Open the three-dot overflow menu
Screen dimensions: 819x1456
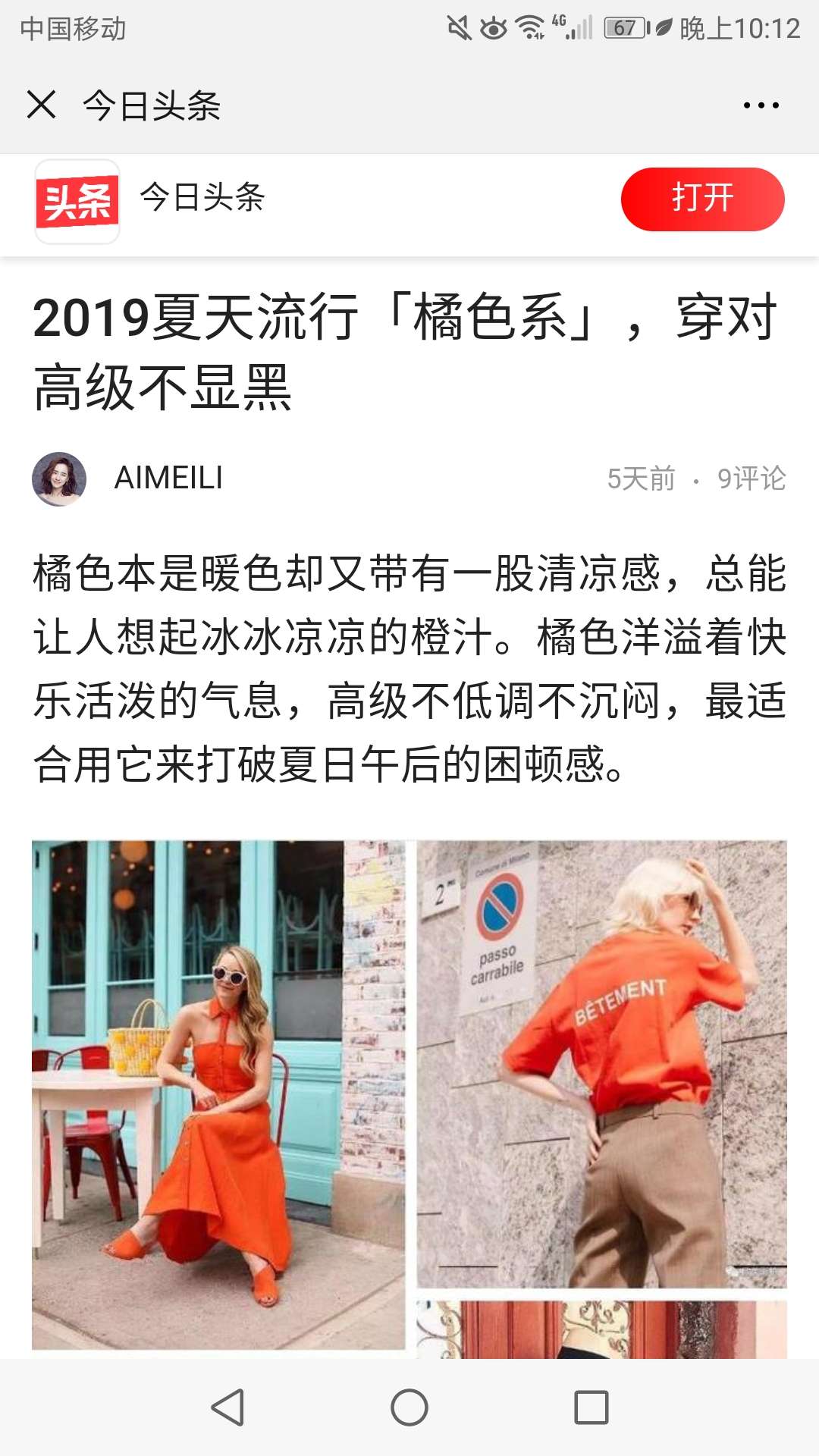pyautogui.click(x=761, y=105)
